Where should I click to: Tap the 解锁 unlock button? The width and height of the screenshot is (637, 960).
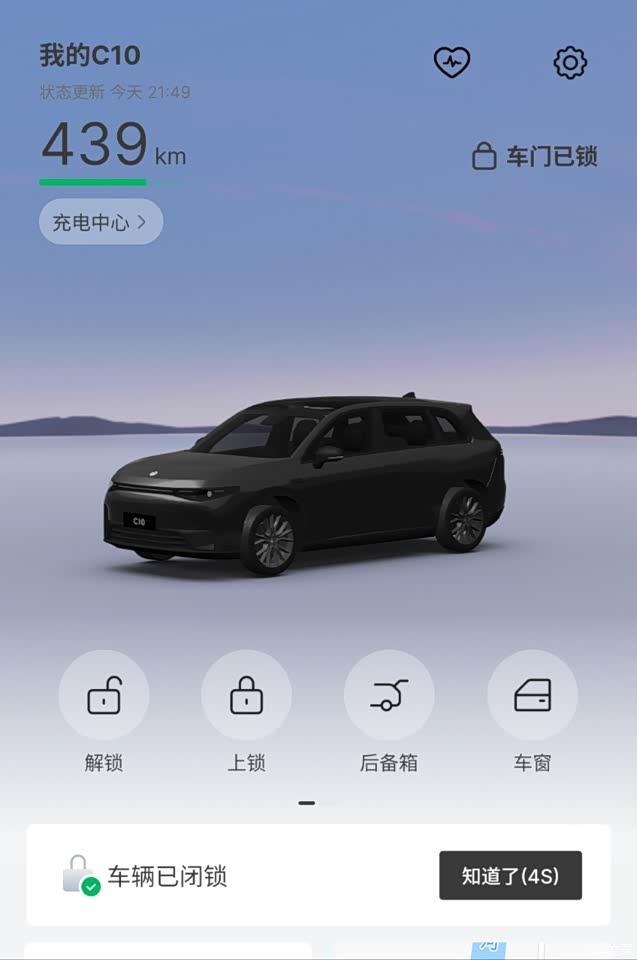[104, 695]
